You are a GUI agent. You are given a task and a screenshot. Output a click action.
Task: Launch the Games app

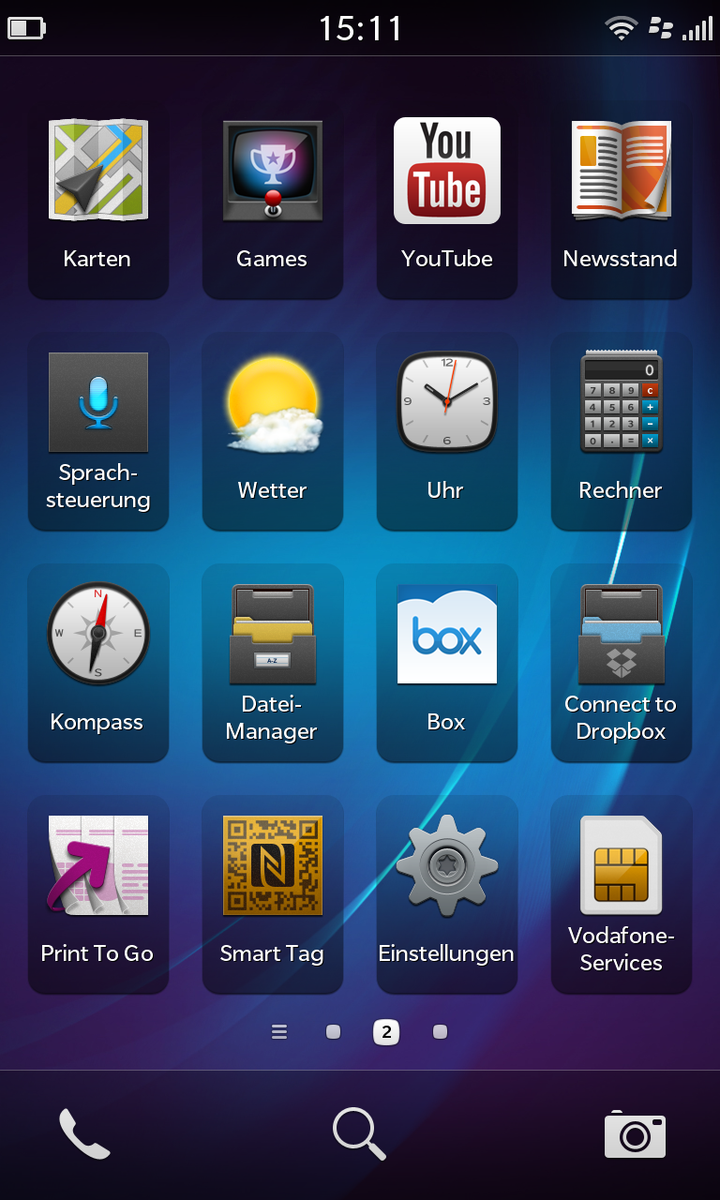click(x=272, y=200)
